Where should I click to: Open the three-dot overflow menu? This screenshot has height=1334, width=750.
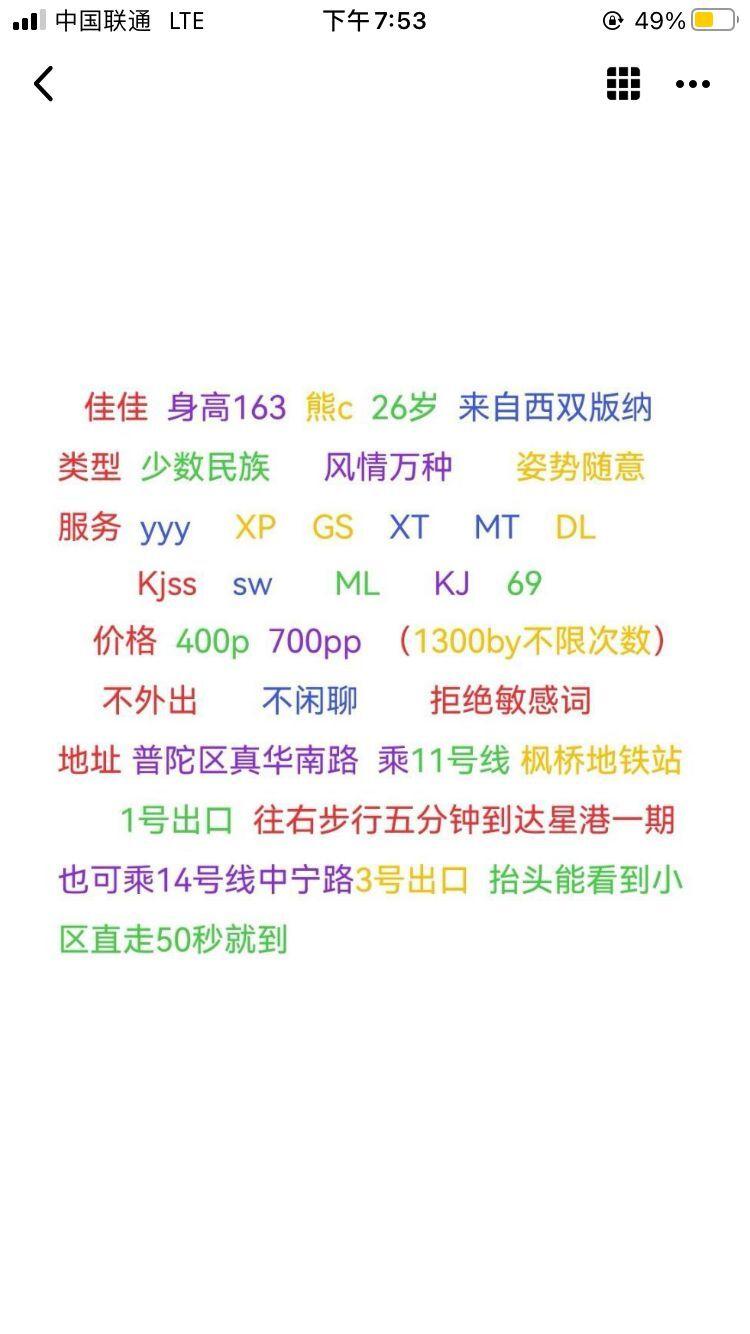(x=692, y=84)
